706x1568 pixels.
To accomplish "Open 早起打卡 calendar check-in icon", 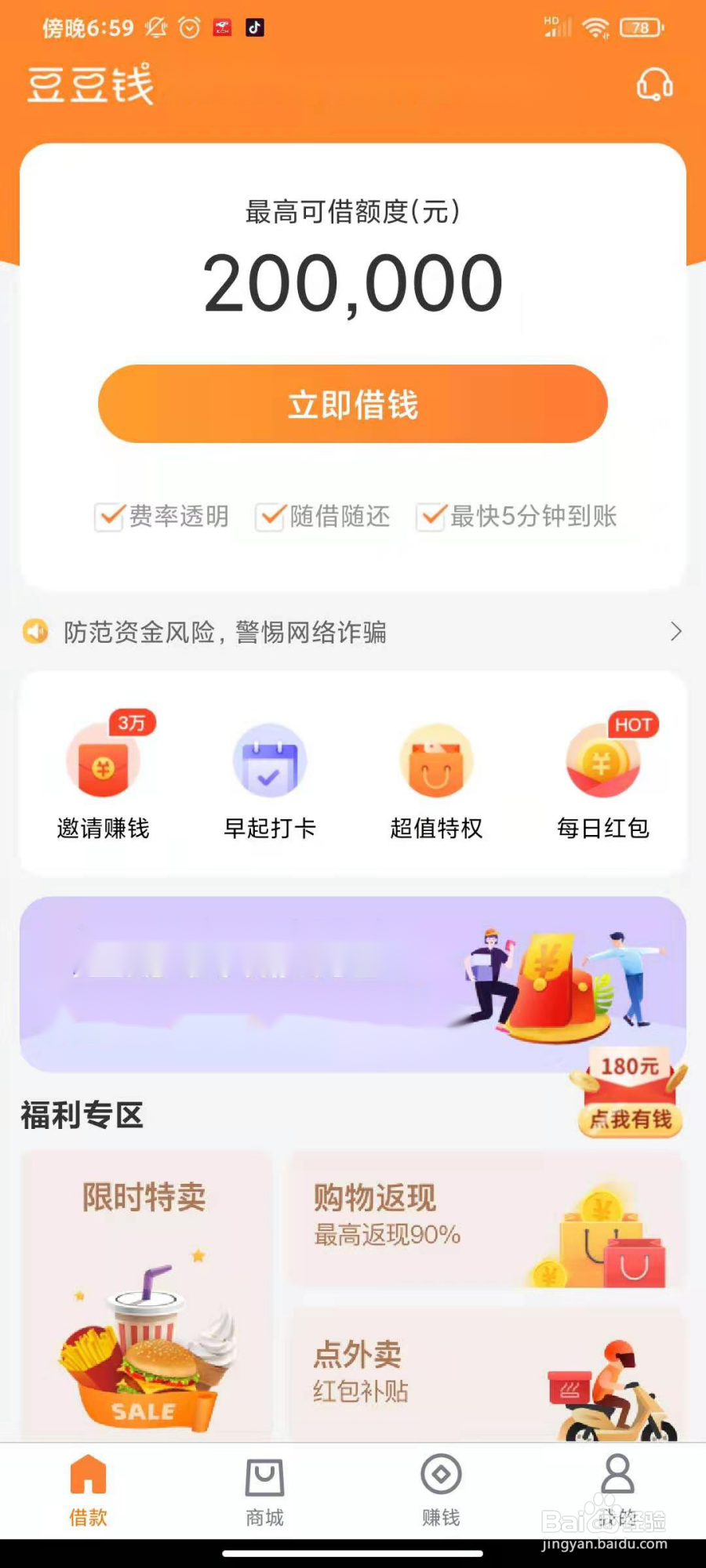I will [x=270, y=760].
